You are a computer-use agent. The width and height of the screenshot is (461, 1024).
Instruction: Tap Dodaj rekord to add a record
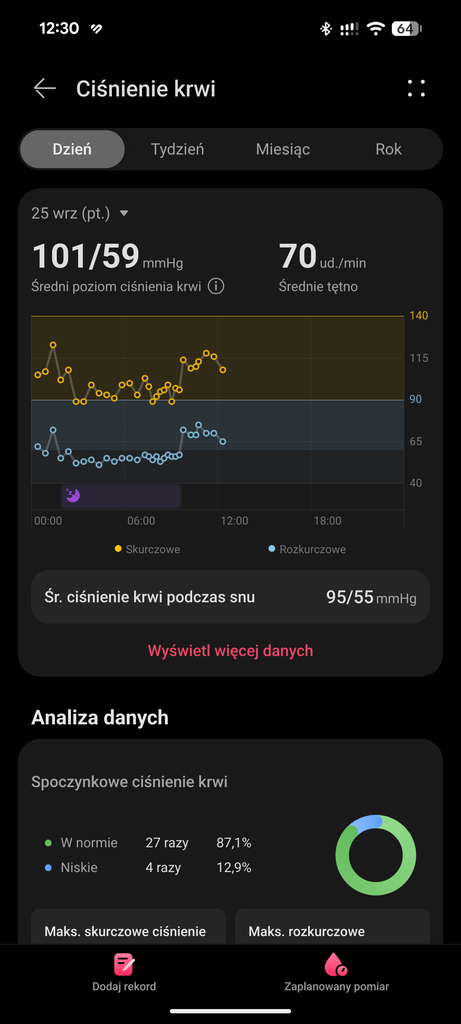pos(124,973)
